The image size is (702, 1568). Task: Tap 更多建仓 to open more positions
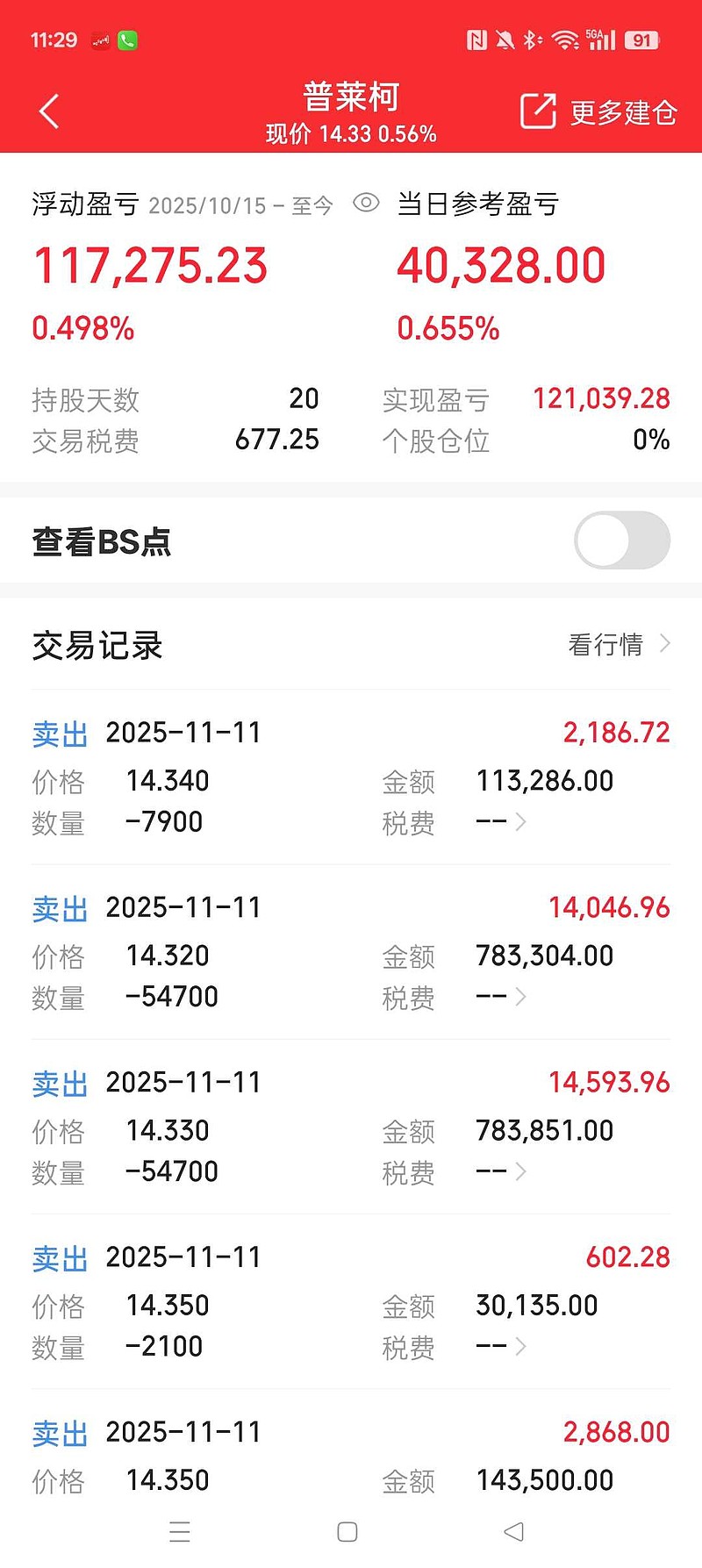[x=598, y=112]
